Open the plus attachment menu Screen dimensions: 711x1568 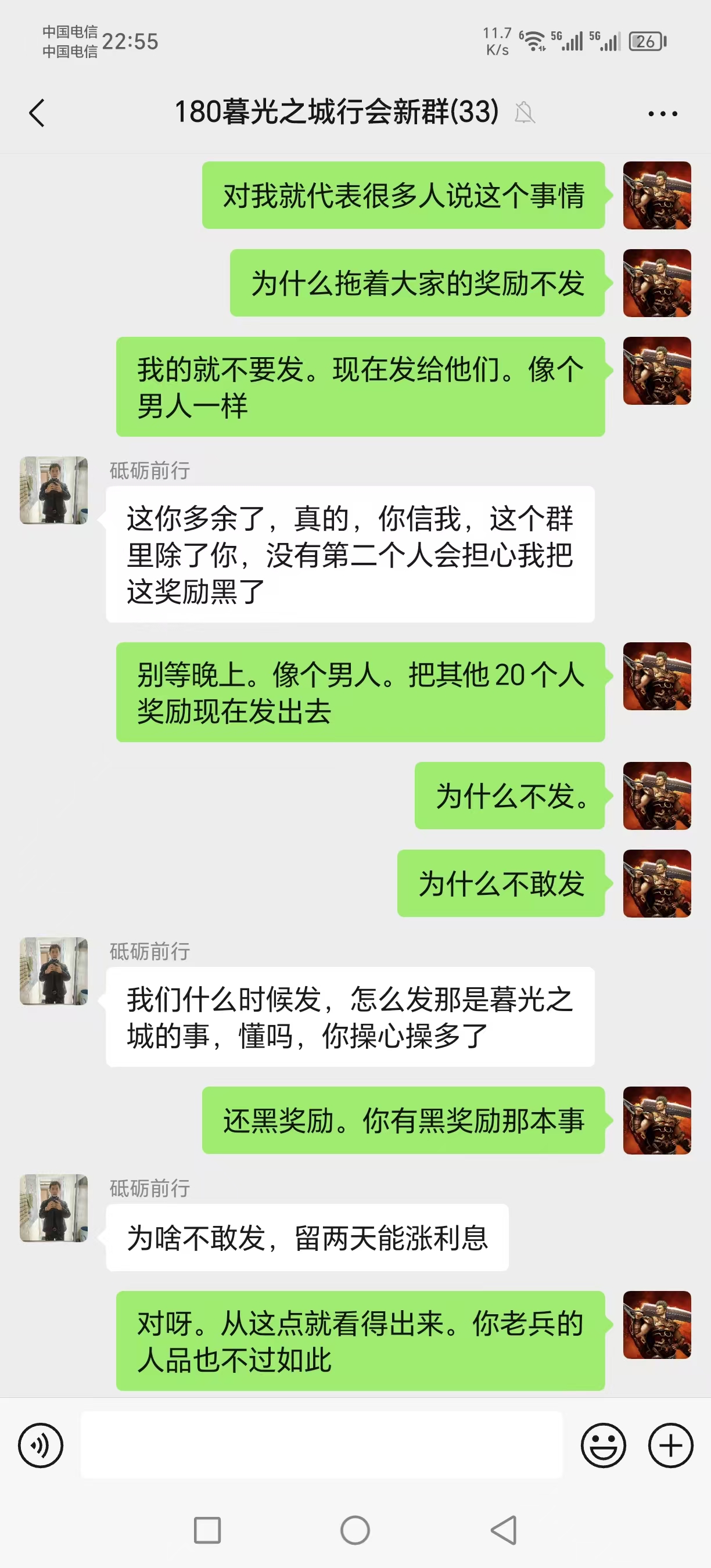click(670, 1445)
